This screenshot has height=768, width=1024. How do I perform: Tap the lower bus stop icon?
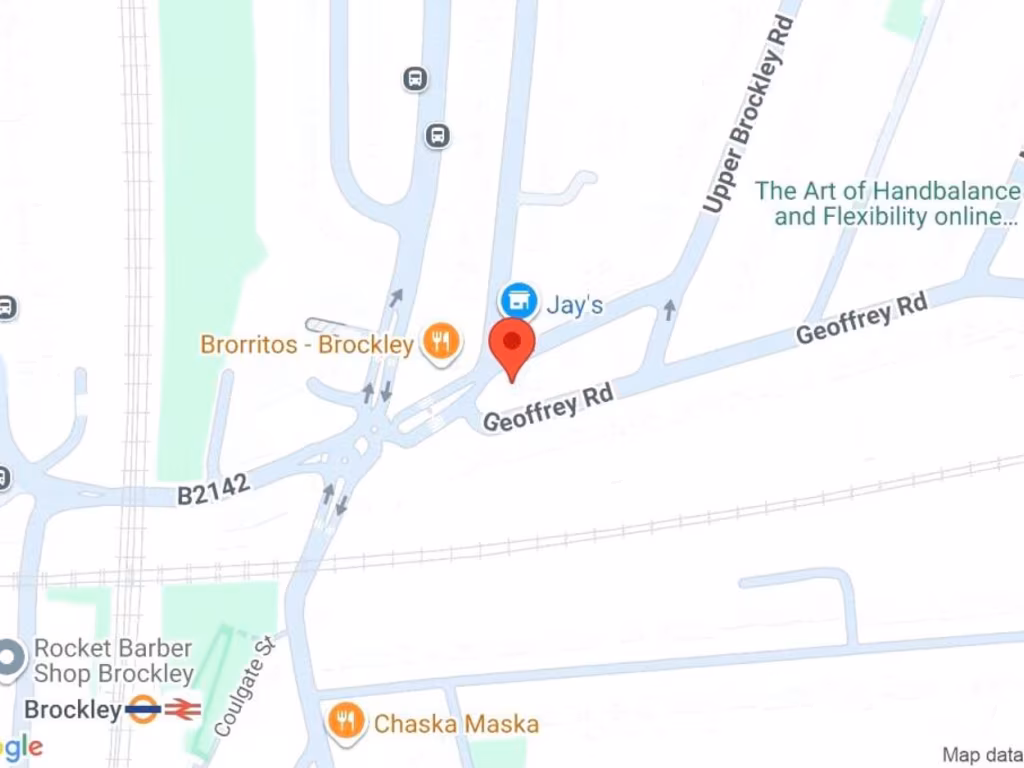click(437, 135)
